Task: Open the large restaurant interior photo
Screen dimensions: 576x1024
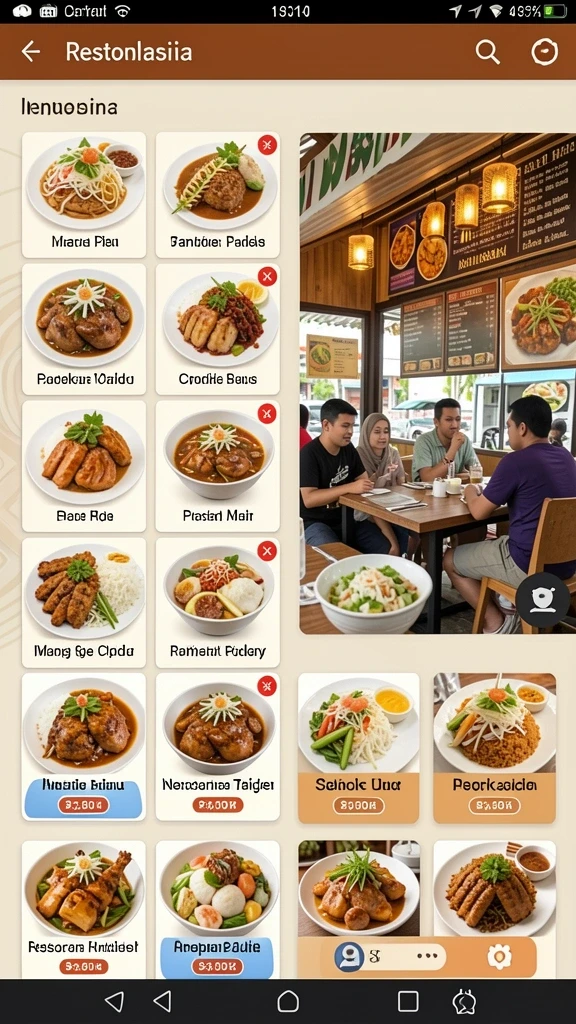Action: pos(438,383)
